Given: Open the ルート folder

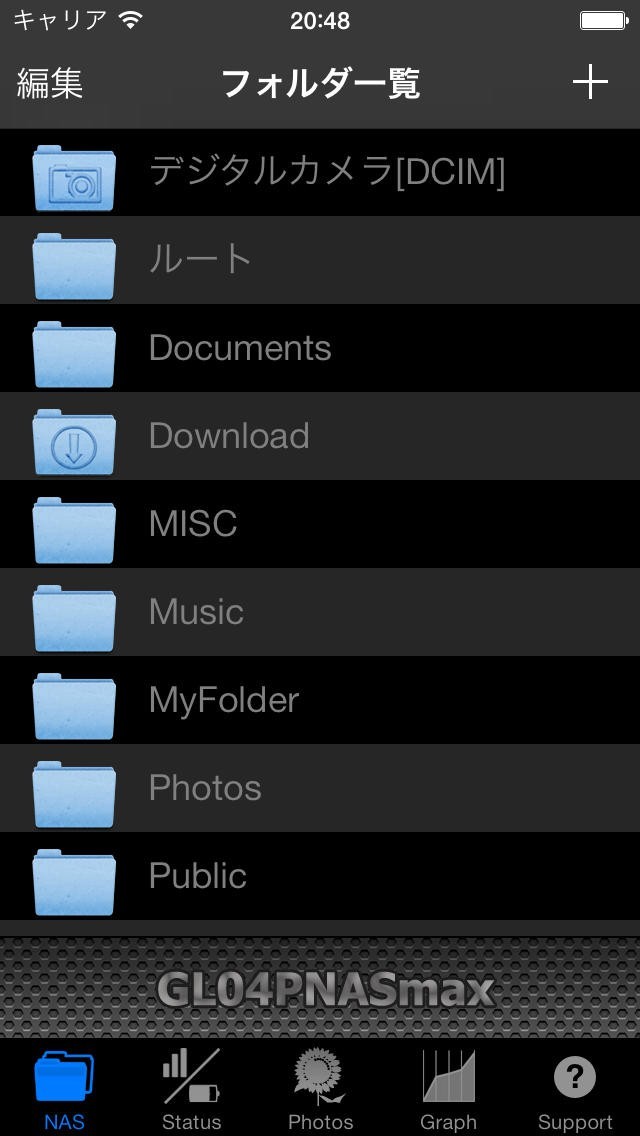Looking at the screenshot, I should (320, 260).
